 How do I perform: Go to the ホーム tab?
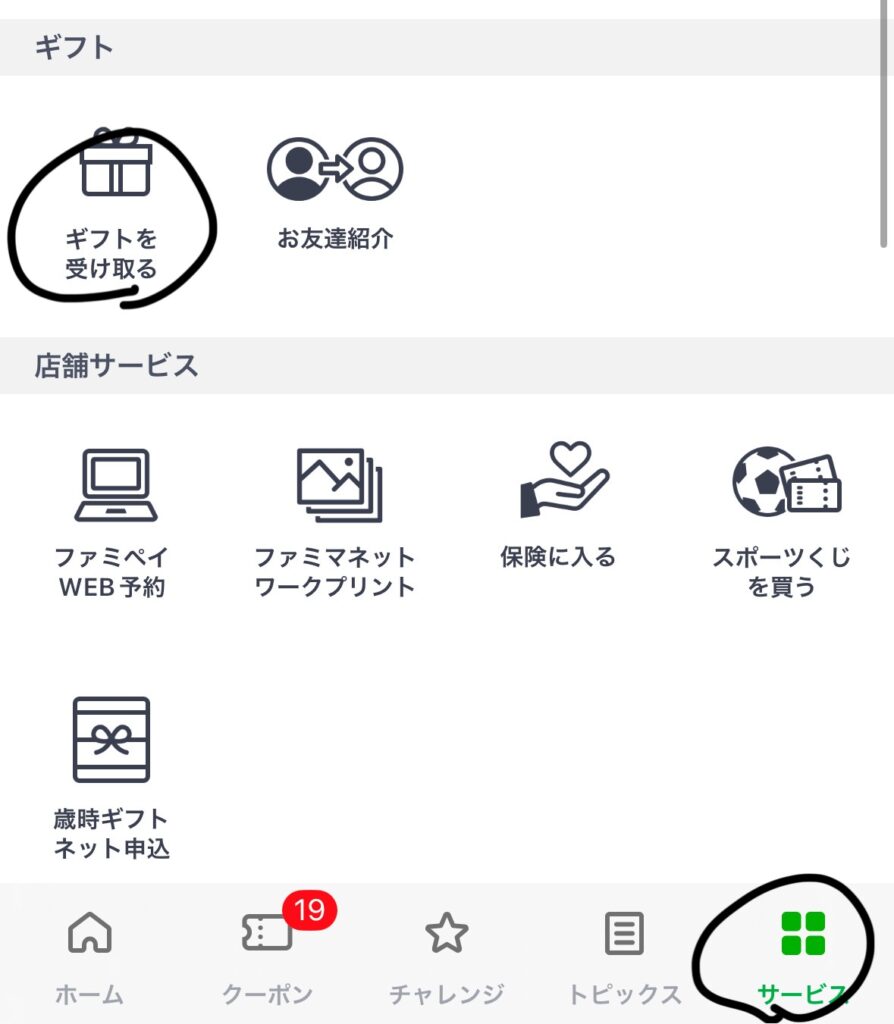coord(89,955)
